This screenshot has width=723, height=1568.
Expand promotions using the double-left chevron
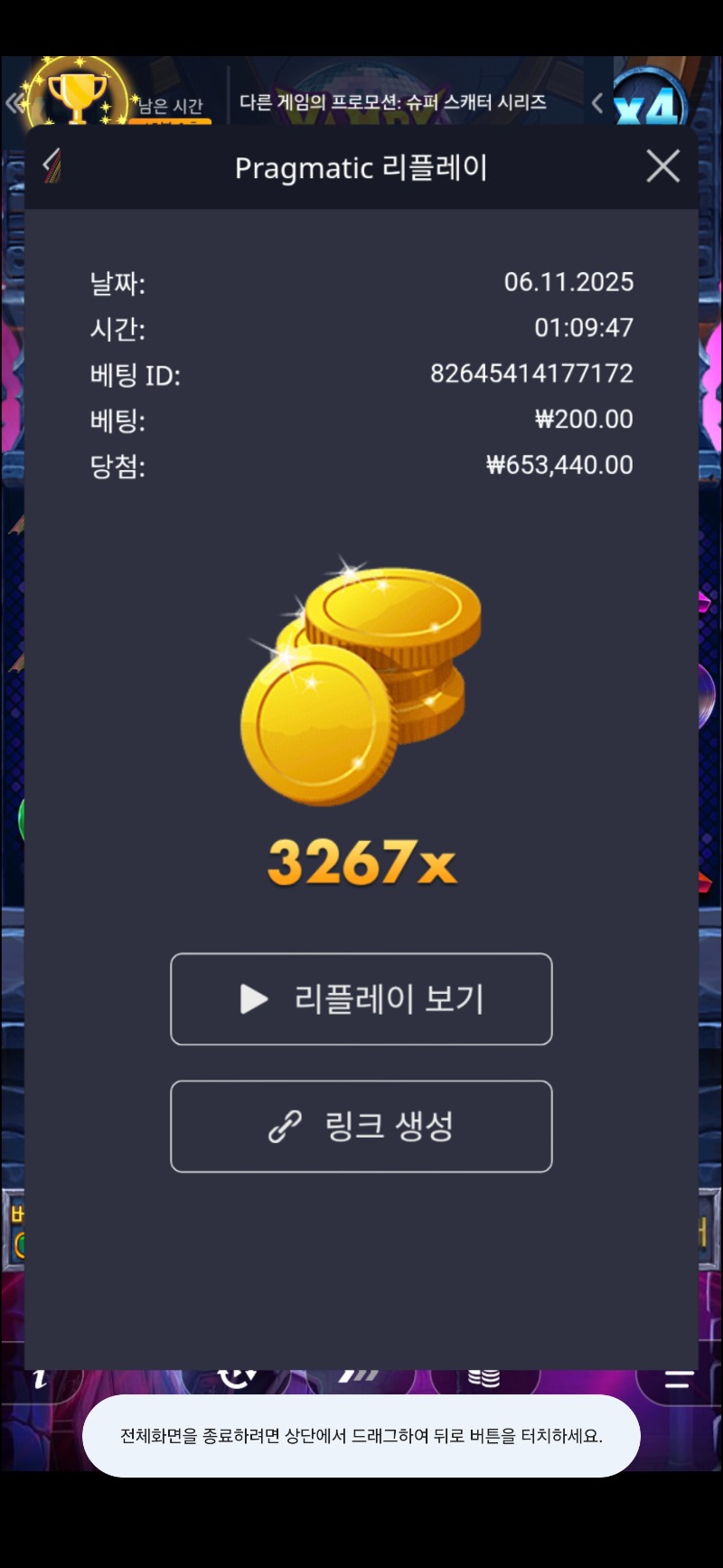click(x=13, y=103)
